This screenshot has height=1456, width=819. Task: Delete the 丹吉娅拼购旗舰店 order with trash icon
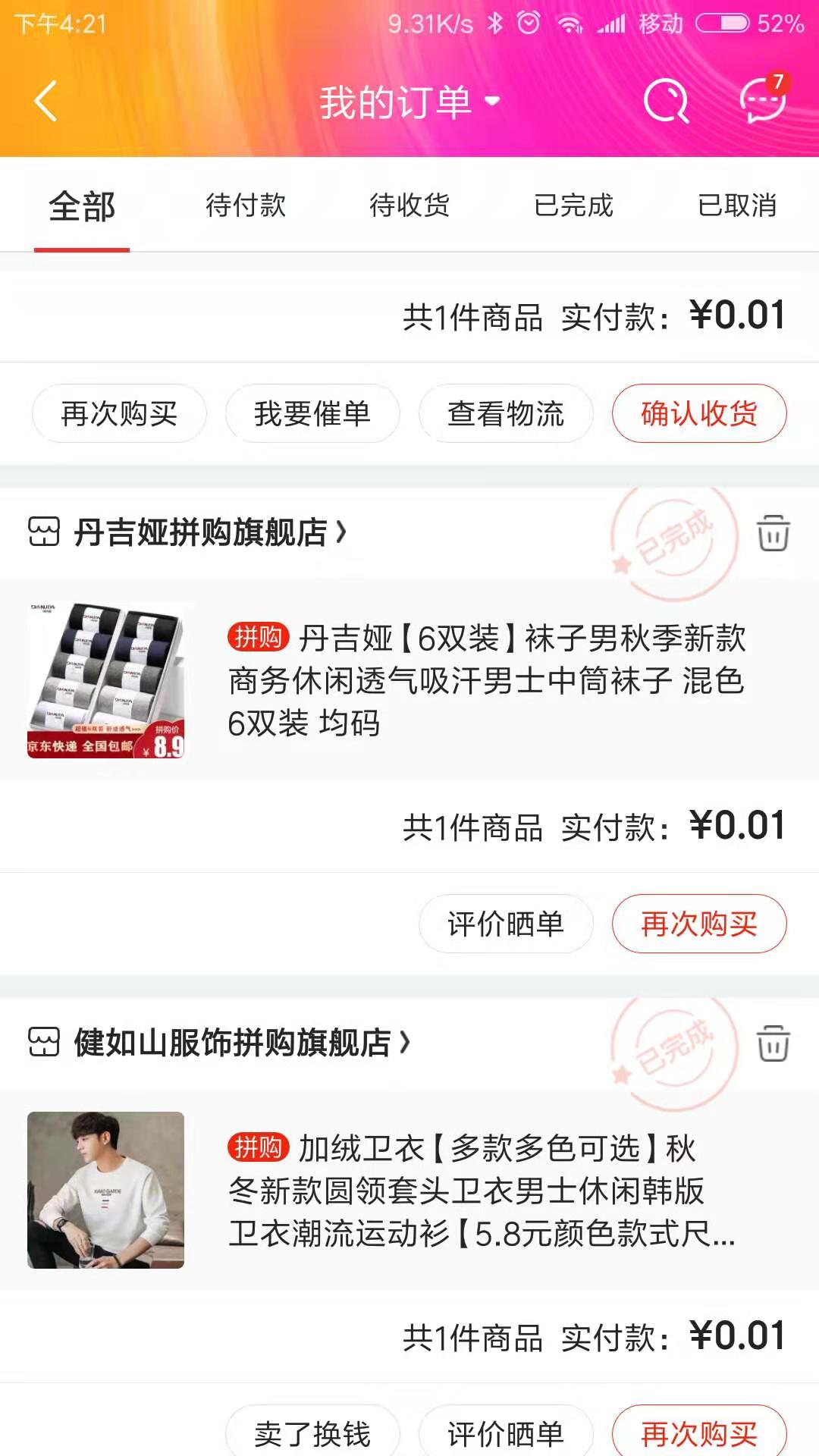(x=773, y=533)
